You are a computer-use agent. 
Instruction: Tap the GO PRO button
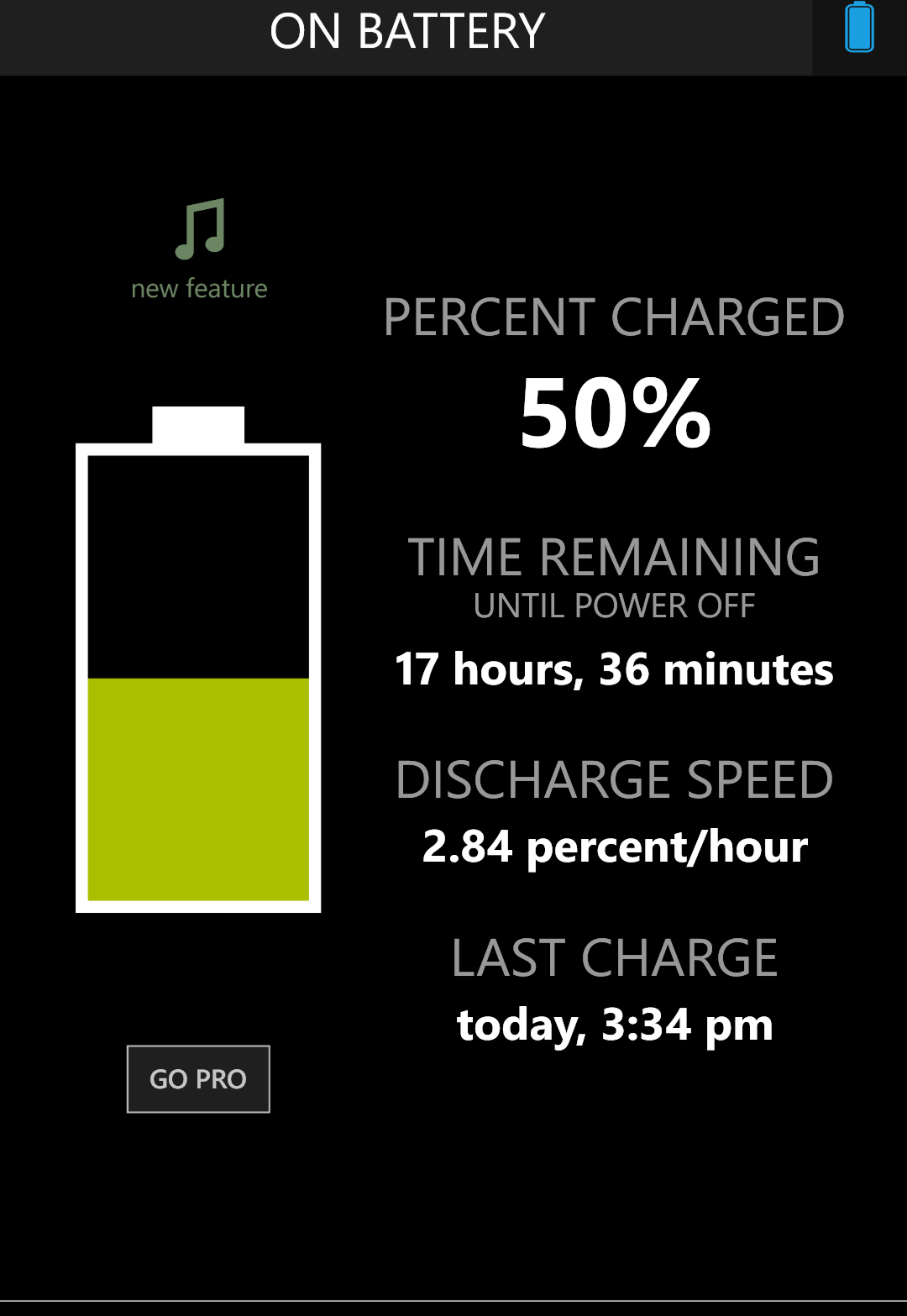point(198,1079)
